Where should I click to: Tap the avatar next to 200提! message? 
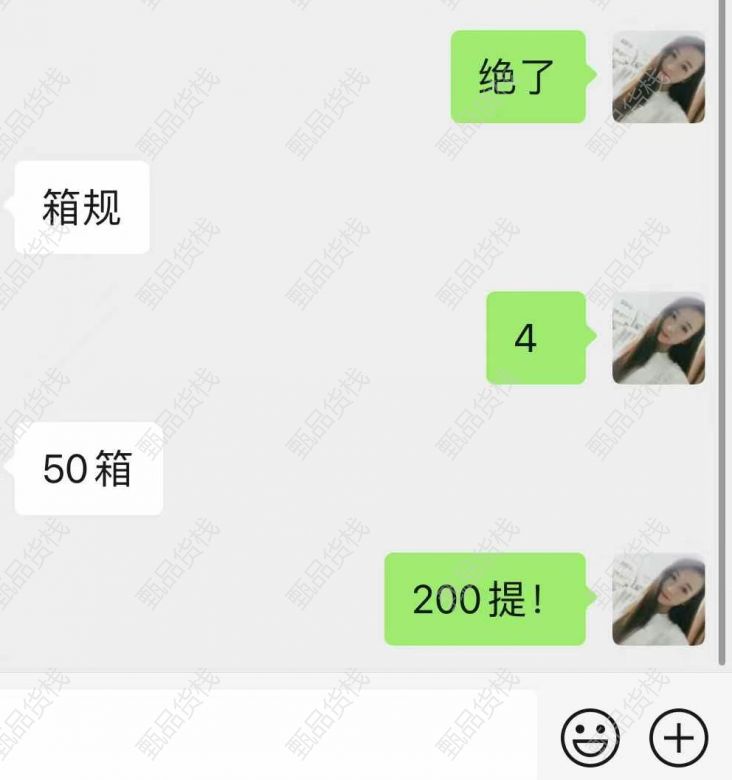pyautogui.click(x=658, y=599)
